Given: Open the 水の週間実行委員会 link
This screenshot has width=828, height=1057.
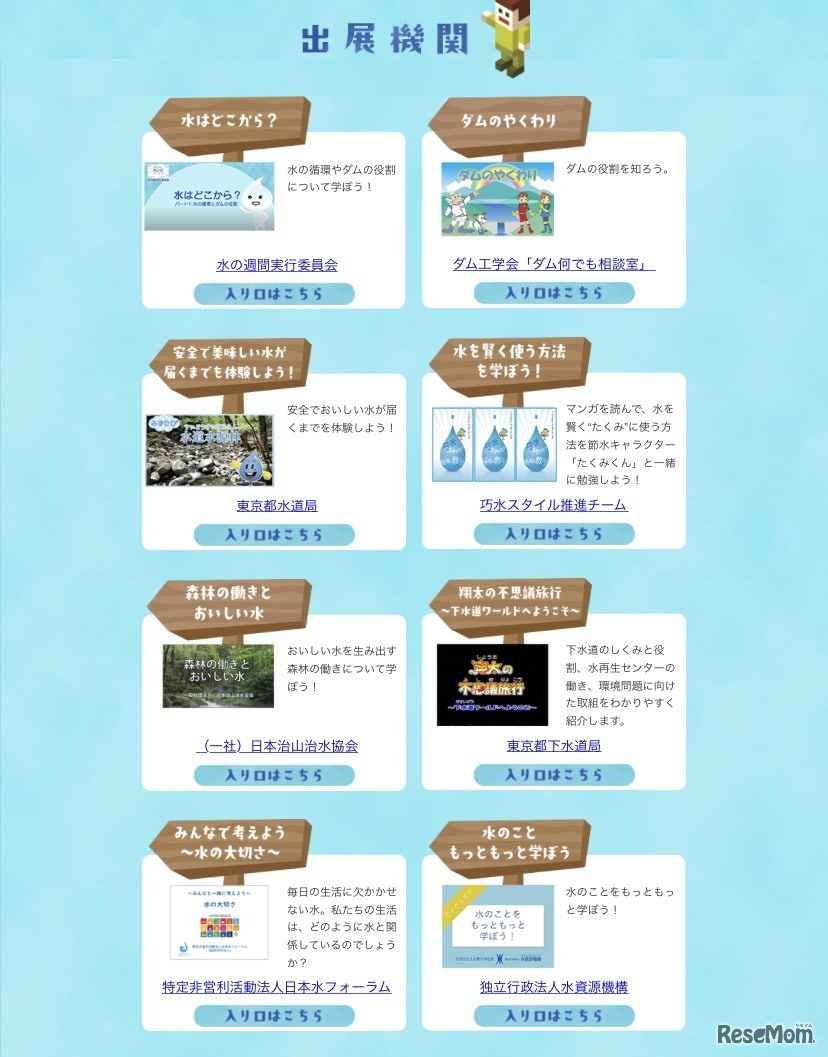Looking at the screenshot, I should pos(277,265).
